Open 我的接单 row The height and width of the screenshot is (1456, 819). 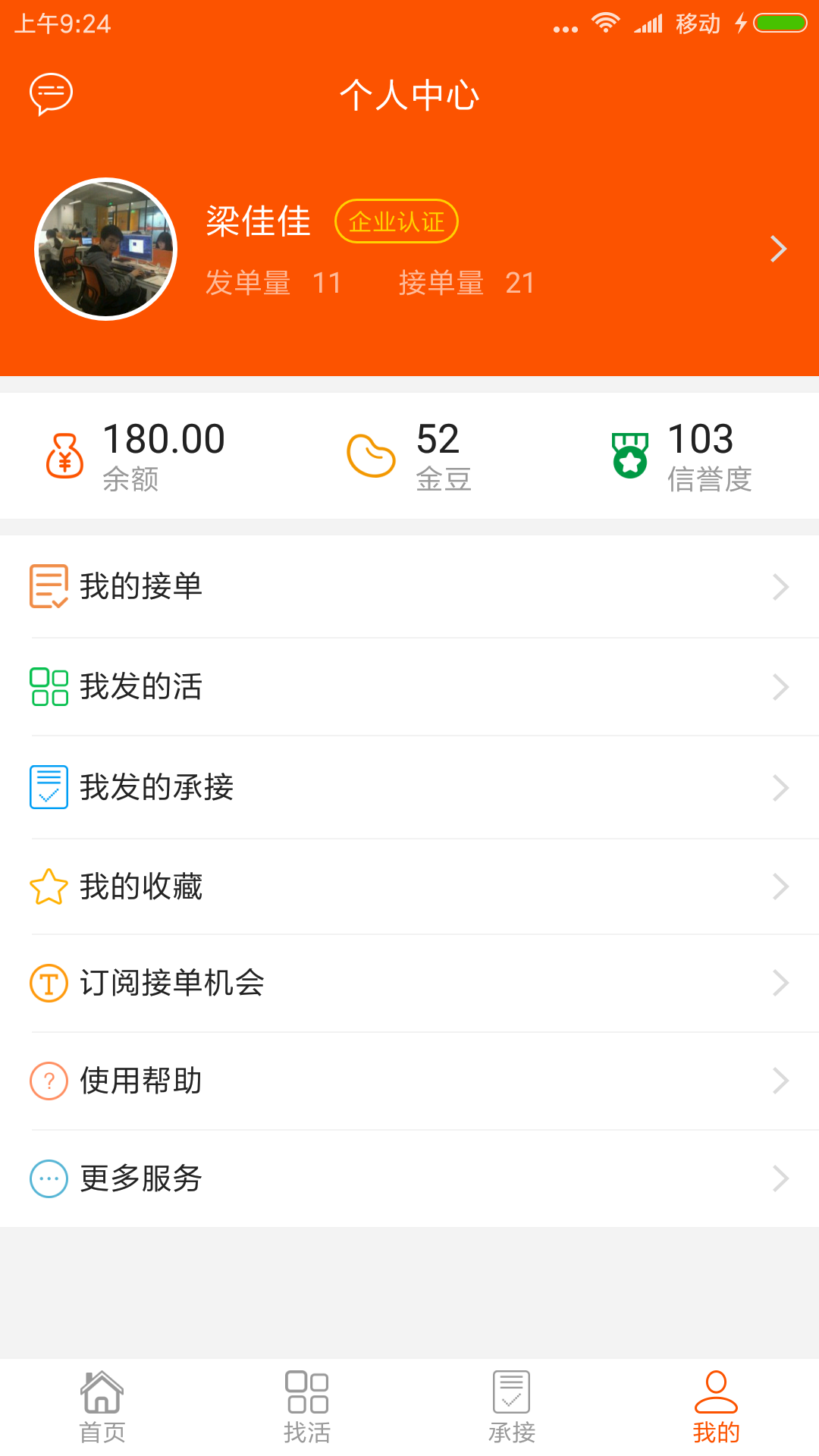click(x=409, y=586)
